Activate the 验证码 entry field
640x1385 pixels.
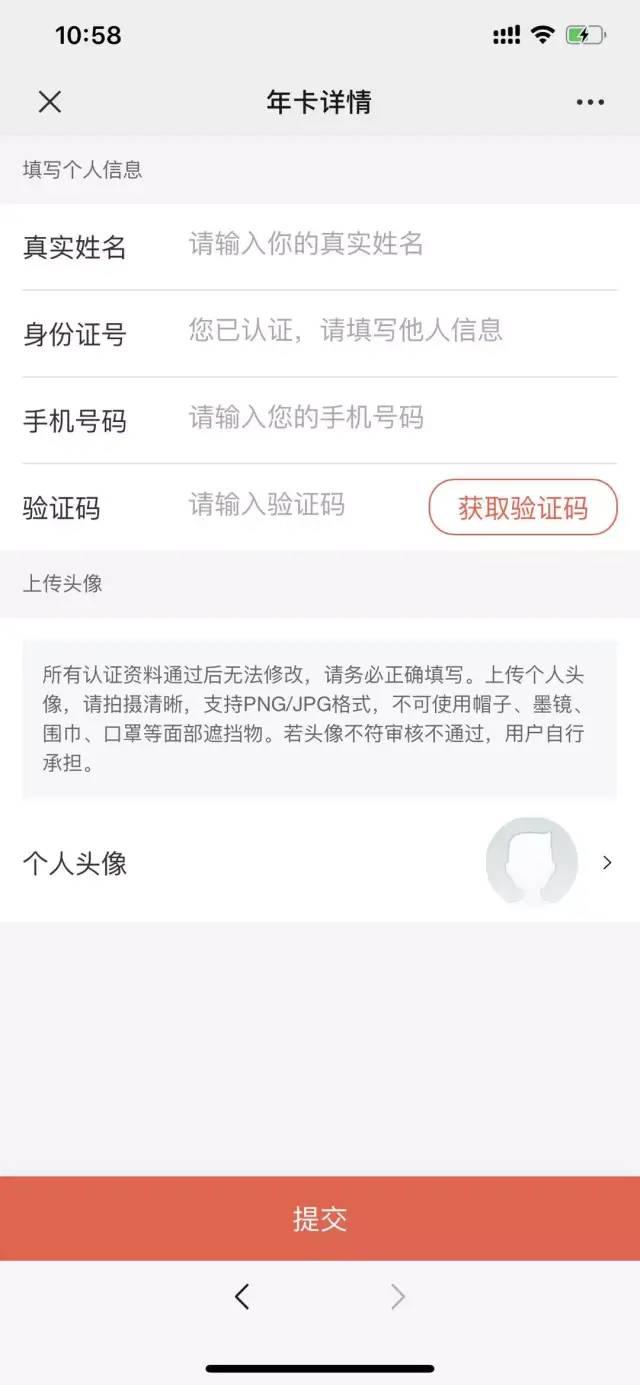pos(300,505)
